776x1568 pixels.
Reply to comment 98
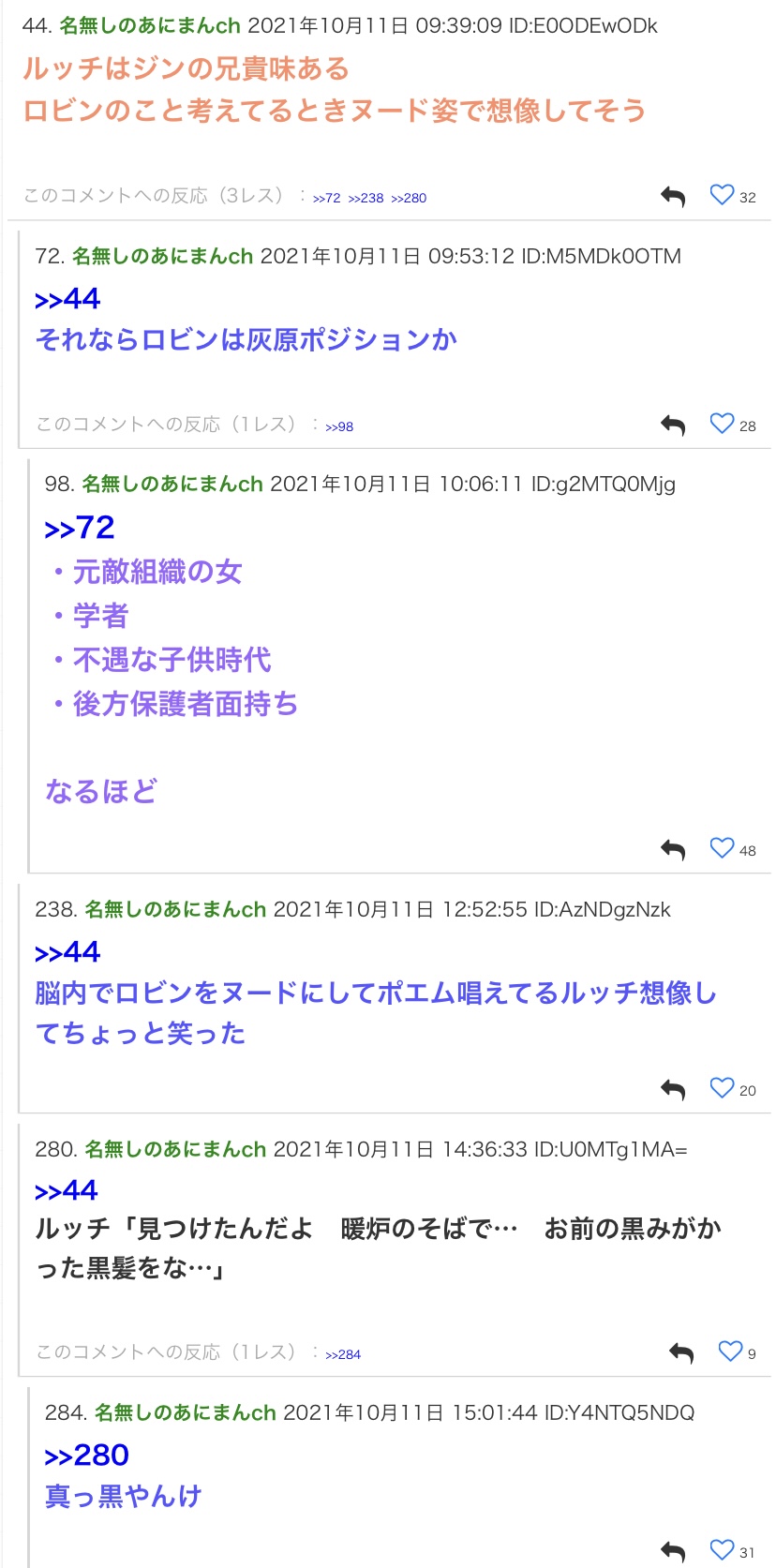coord(673,850)
